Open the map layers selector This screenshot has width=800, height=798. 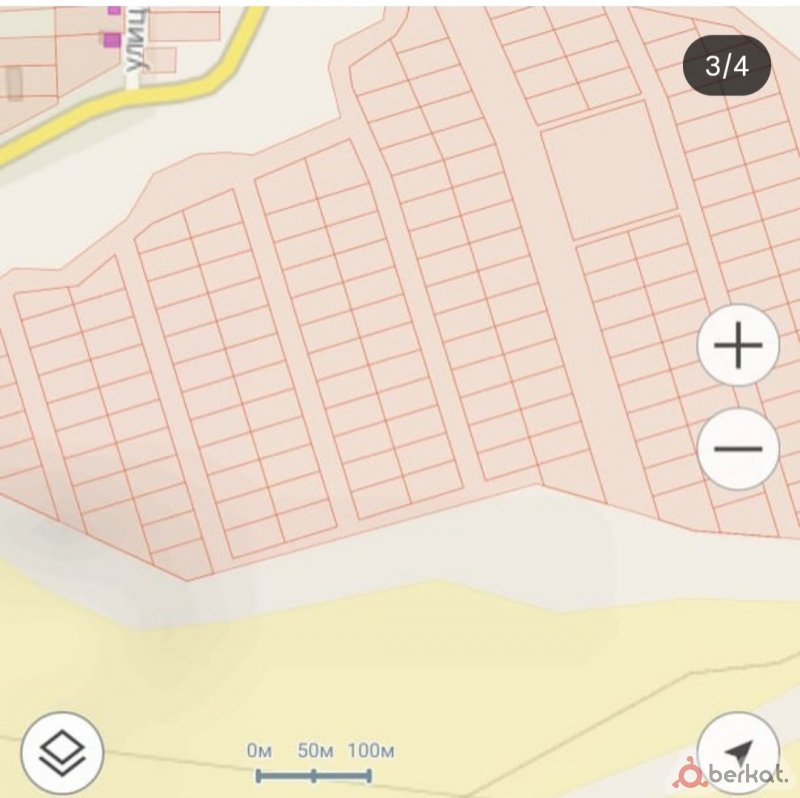[x=61, y=752]
